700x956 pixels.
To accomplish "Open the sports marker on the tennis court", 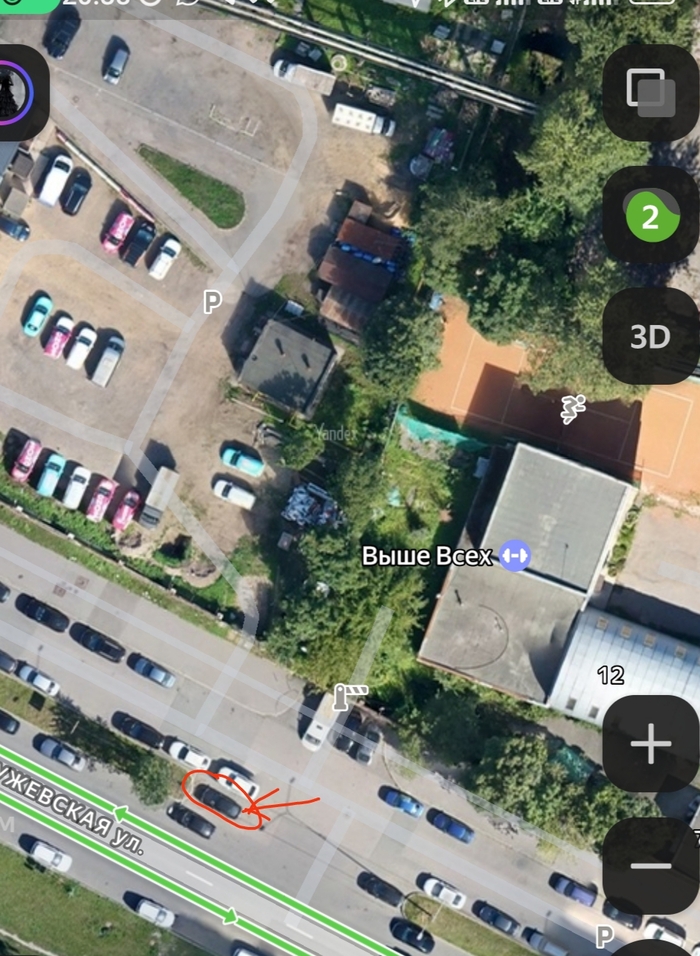I will tap(573, 408).
